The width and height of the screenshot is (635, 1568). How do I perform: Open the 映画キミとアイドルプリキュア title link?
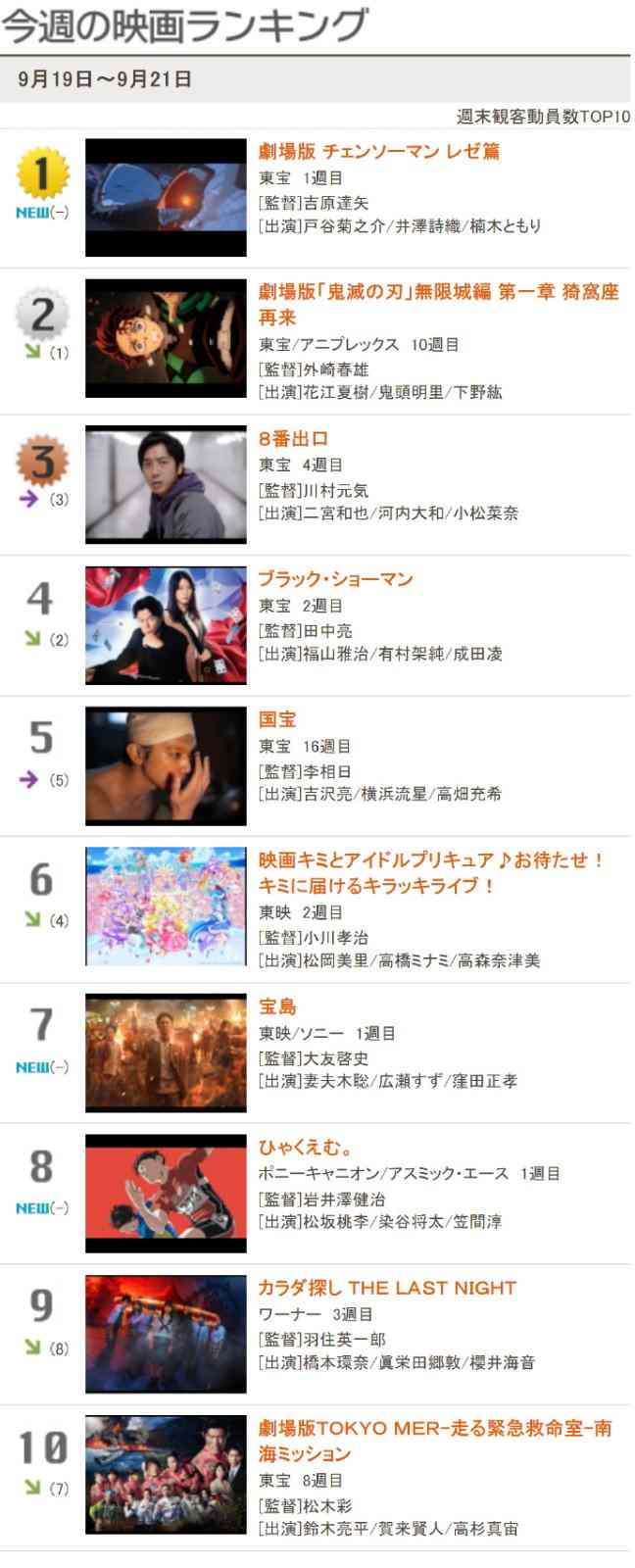click(x=431, y=860)
